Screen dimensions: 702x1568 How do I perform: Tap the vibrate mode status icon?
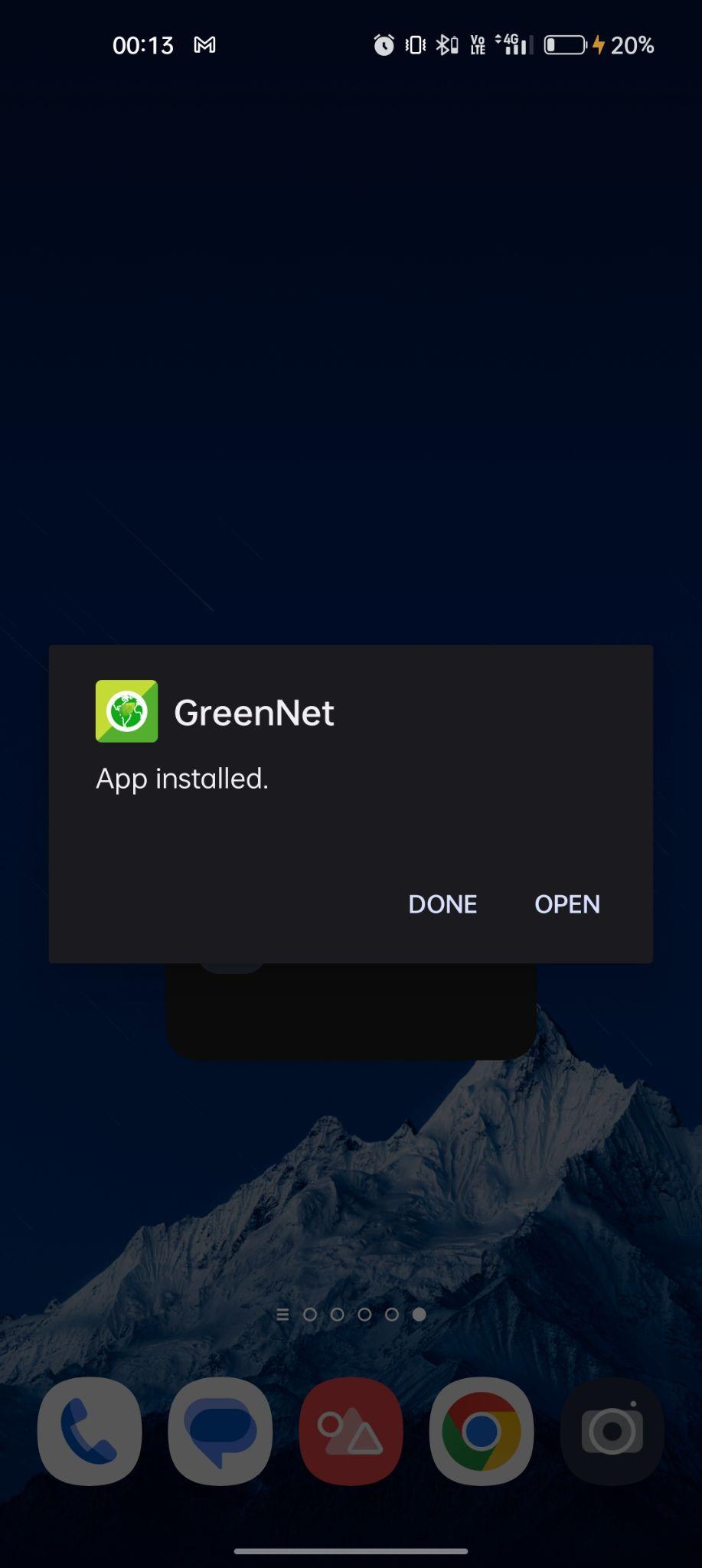(x=413, y=45)
